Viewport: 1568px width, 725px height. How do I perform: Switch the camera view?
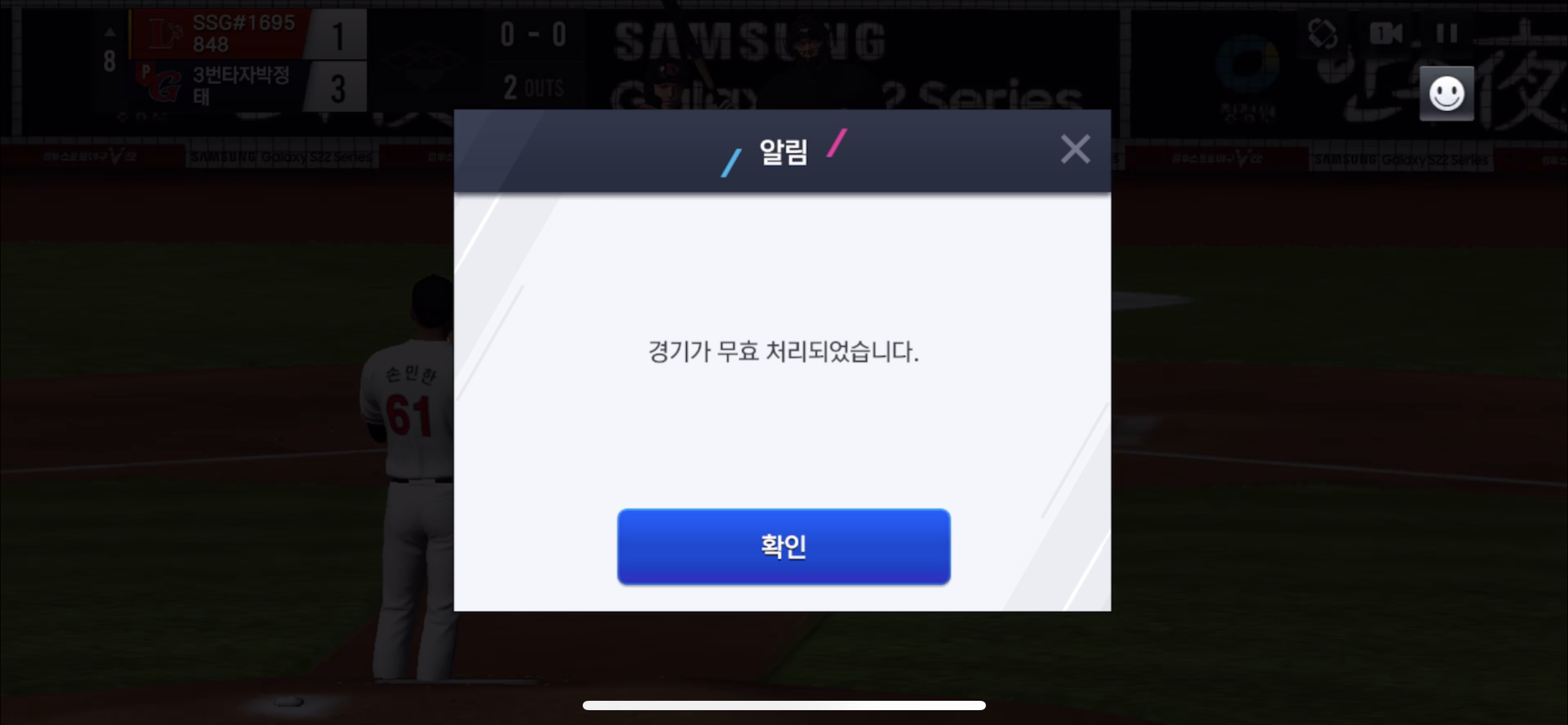[1386, 33]
